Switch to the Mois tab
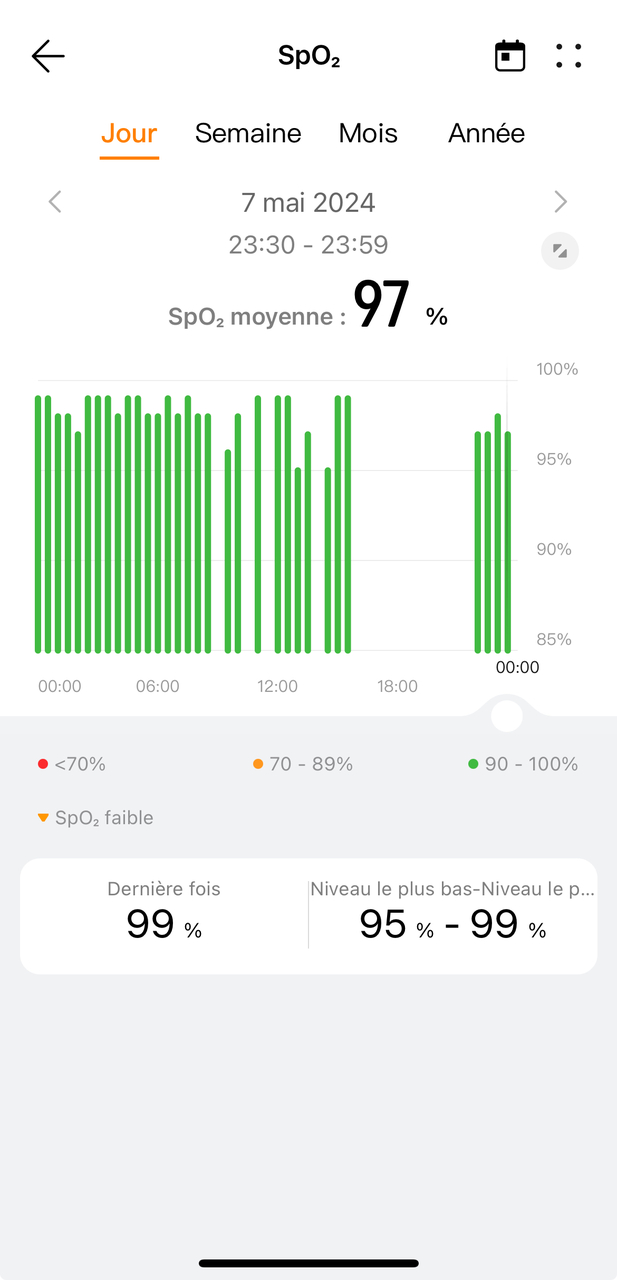 (x=368, y=133)
